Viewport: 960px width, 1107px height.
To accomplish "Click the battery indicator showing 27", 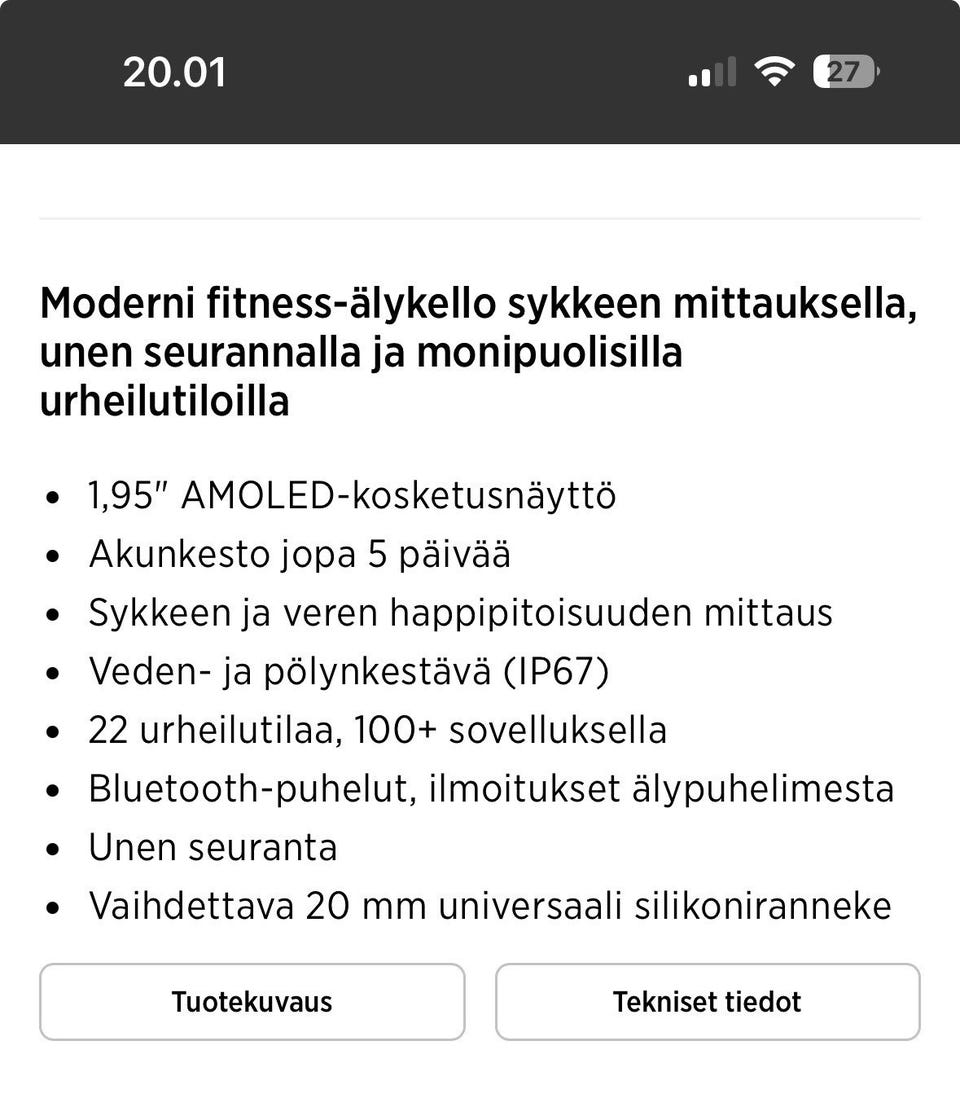I will (843, 70).
